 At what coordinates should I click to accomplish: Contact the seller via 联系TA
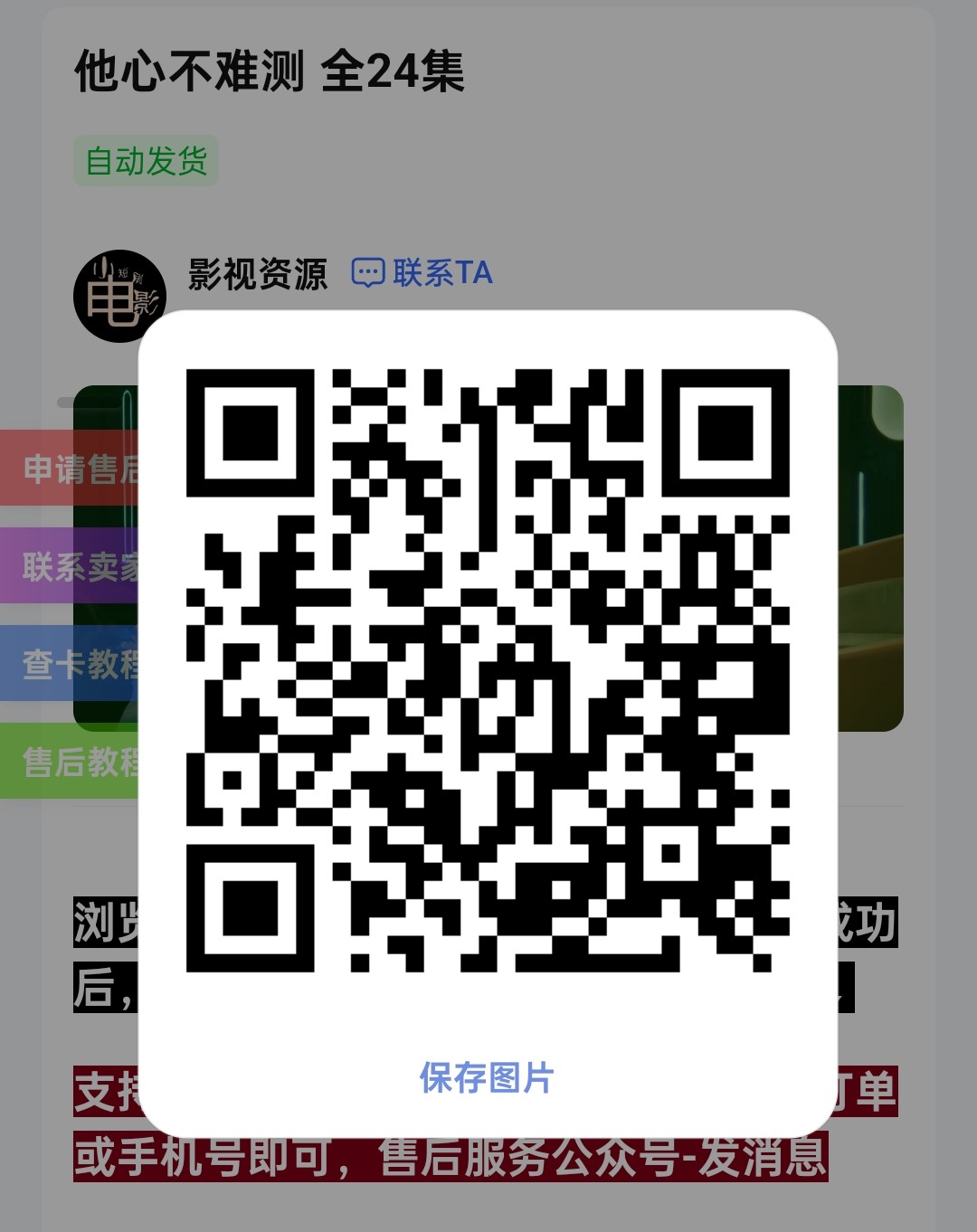coord(422,273)
